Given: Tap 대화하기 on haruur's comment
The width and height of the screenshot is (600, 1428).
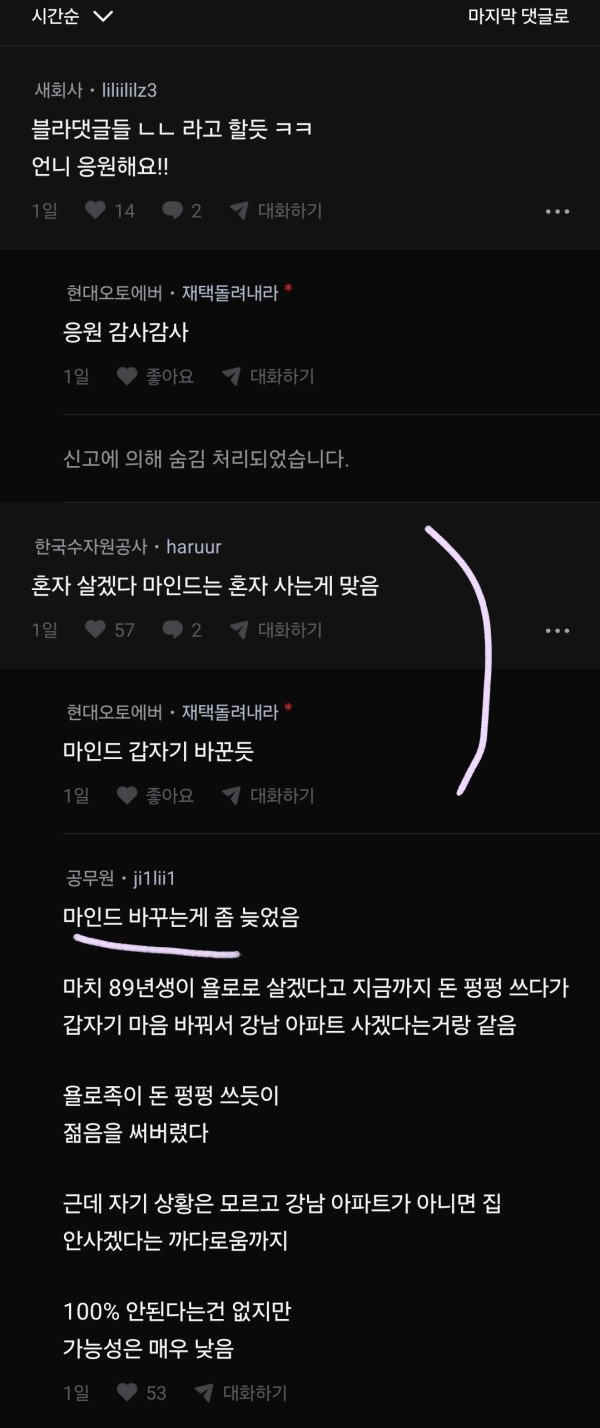Looking at the screenshot, I should (x=276, y=630).
